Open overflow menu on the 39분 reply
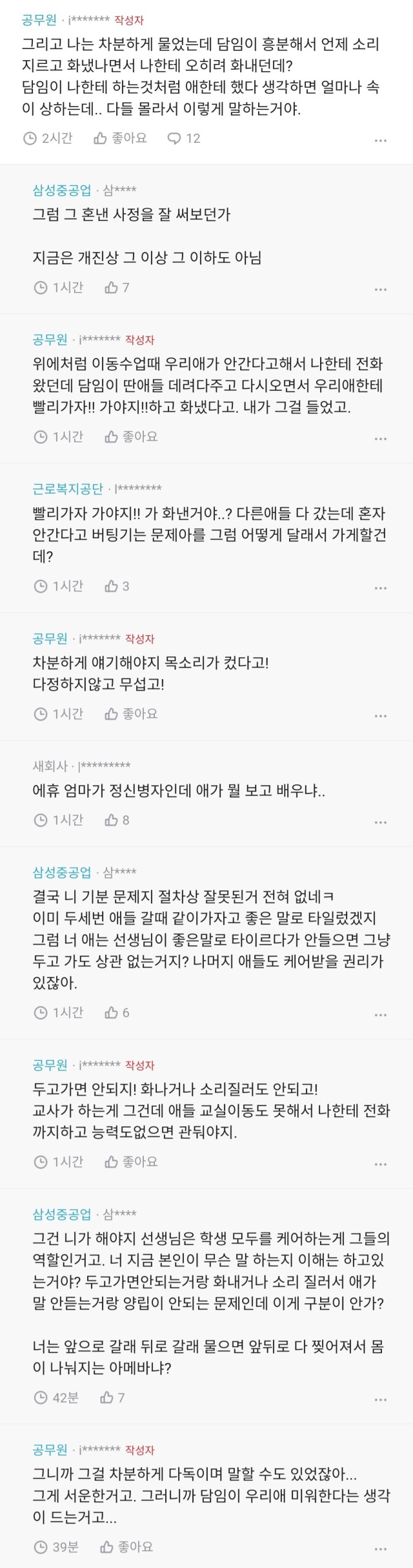This screenshot has height=1568, width=413. coord(381,1549)
